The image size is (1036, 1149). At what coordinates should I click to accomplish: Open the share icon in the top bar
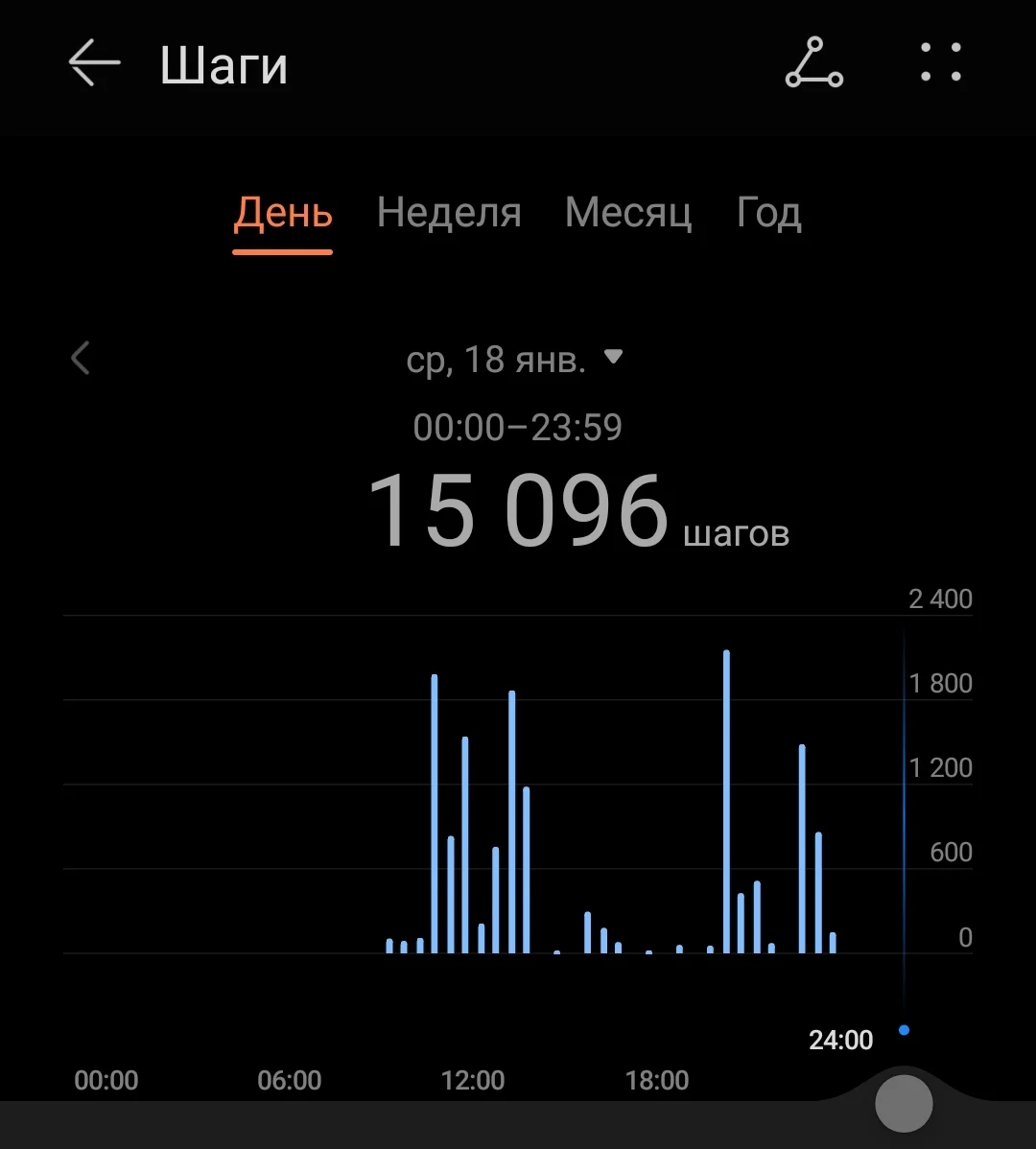tap(813, 63)
